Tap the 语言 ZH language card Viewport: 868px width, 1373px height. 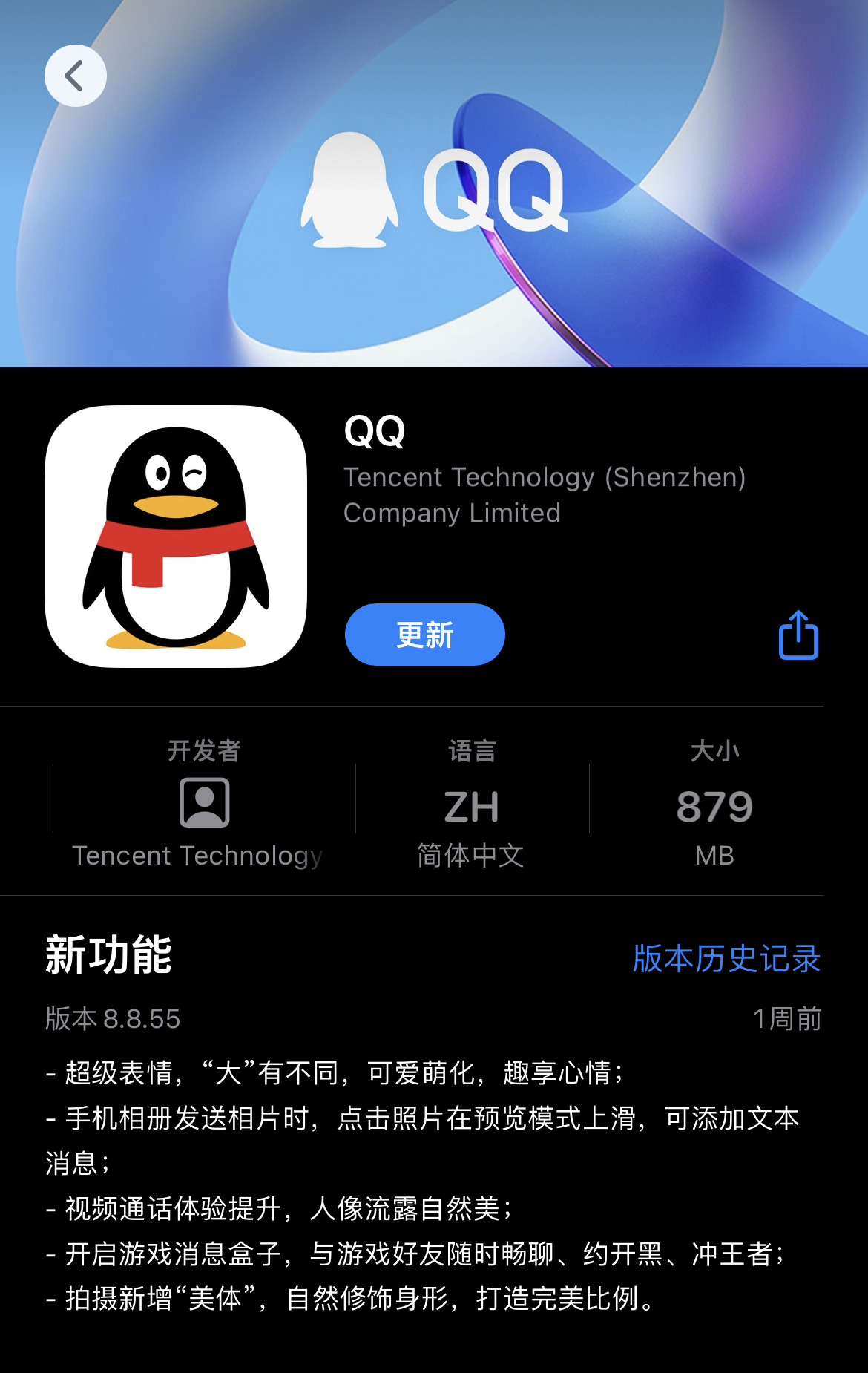point(472,802)
